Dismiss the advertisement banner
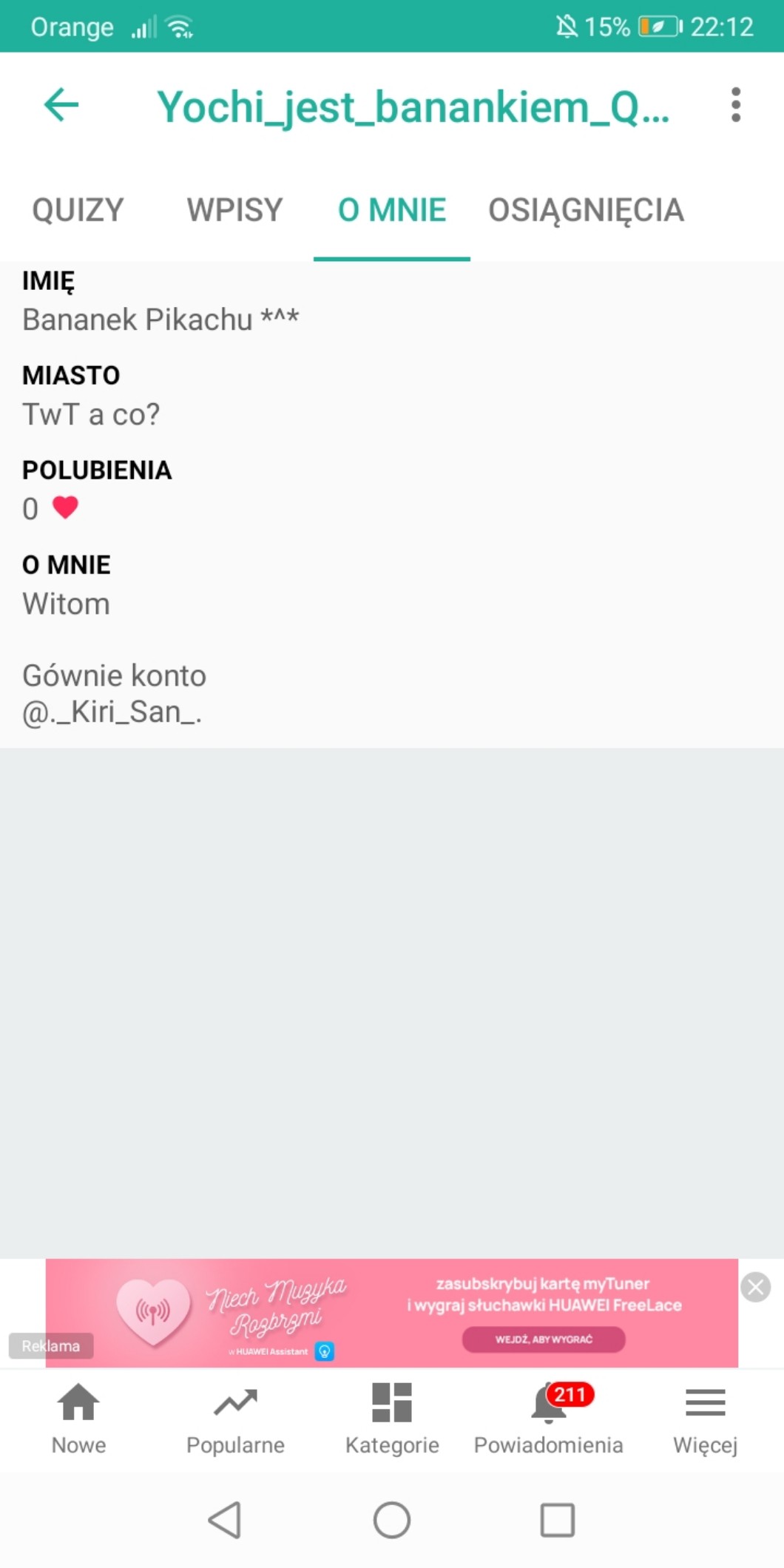This screenshot has width=784, height=1568. coord(756,1288)
